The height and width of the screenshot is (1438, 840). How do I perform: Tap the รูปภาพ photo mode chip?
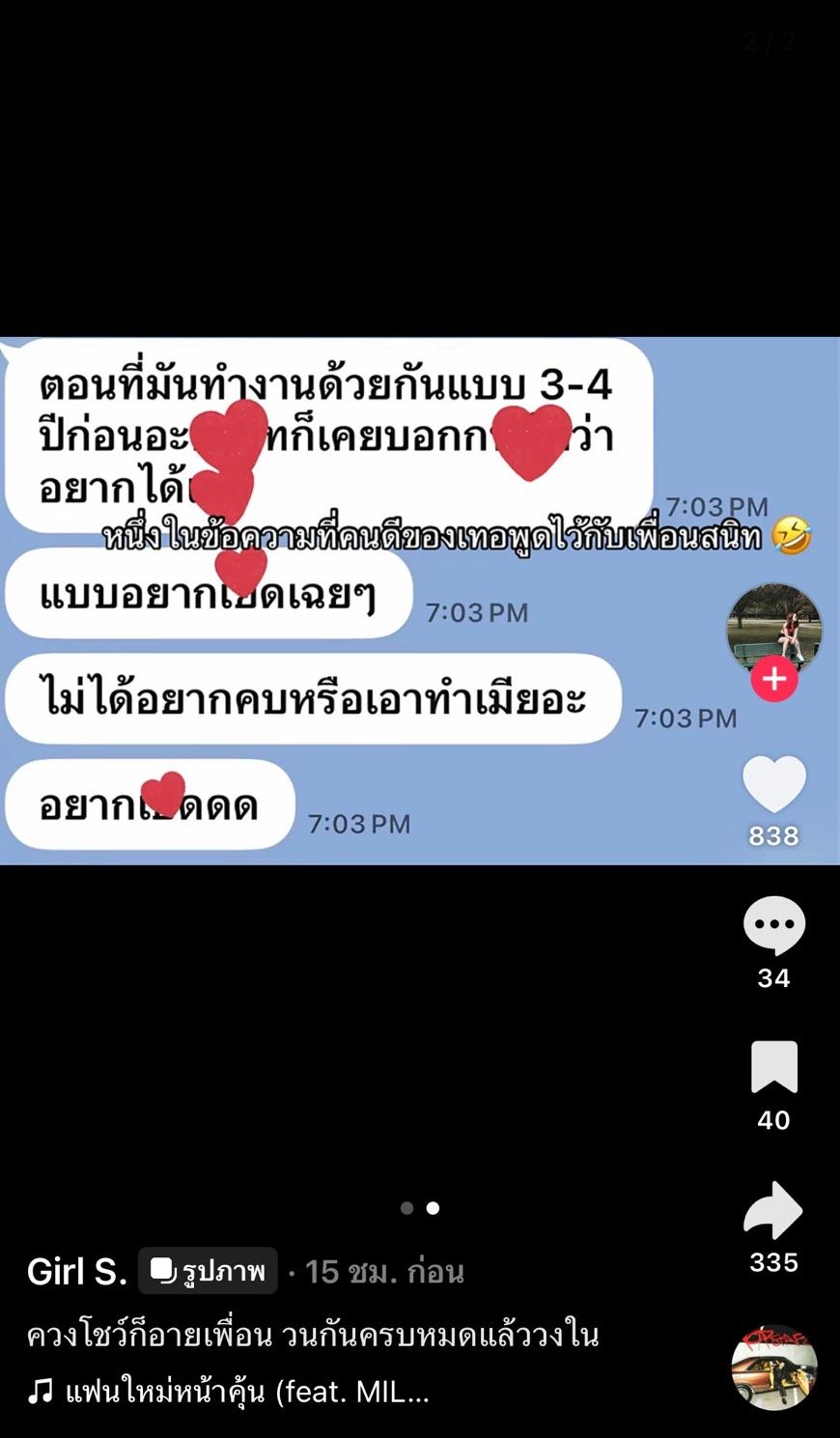[x=208, y=1271]
